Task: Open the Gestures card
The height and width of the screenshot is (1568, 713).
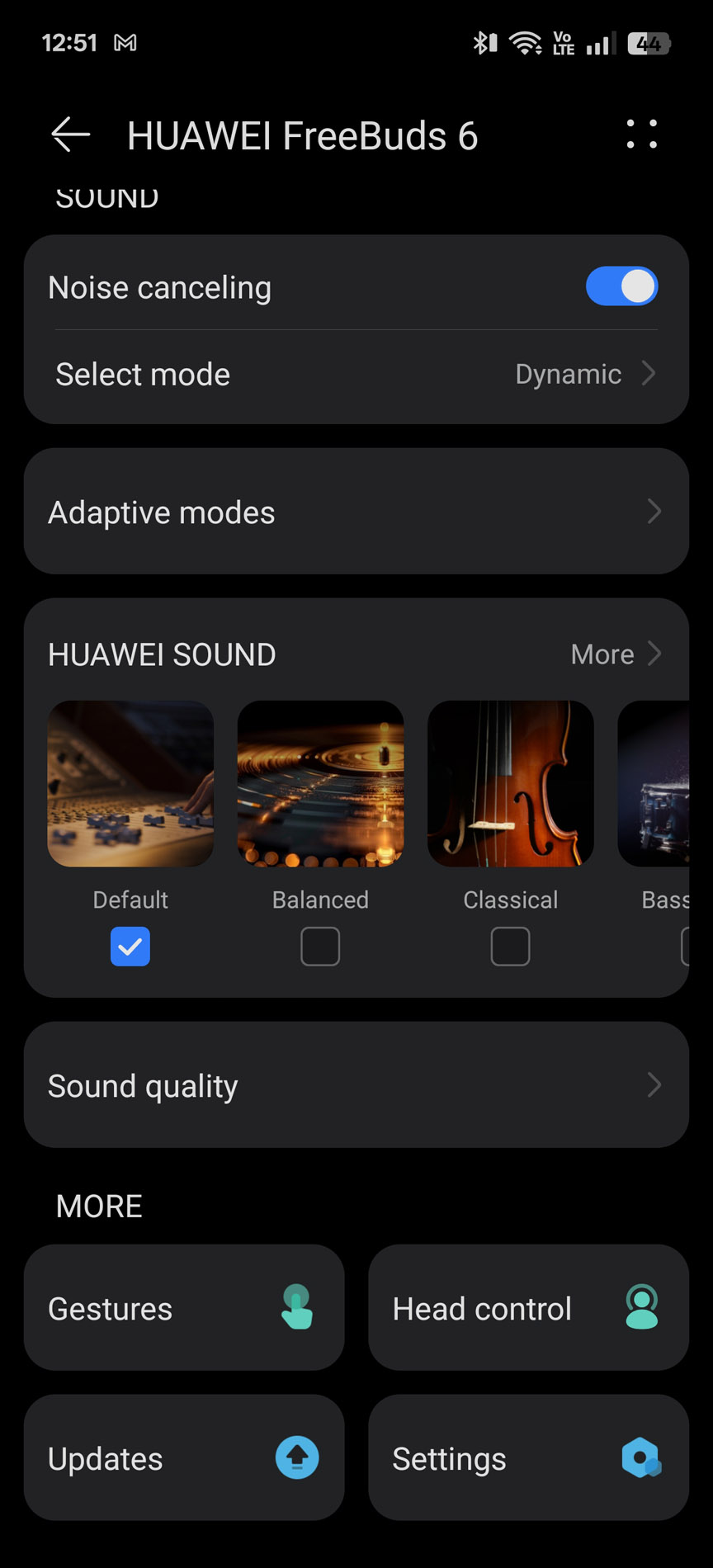Action: coord(184,1308)
